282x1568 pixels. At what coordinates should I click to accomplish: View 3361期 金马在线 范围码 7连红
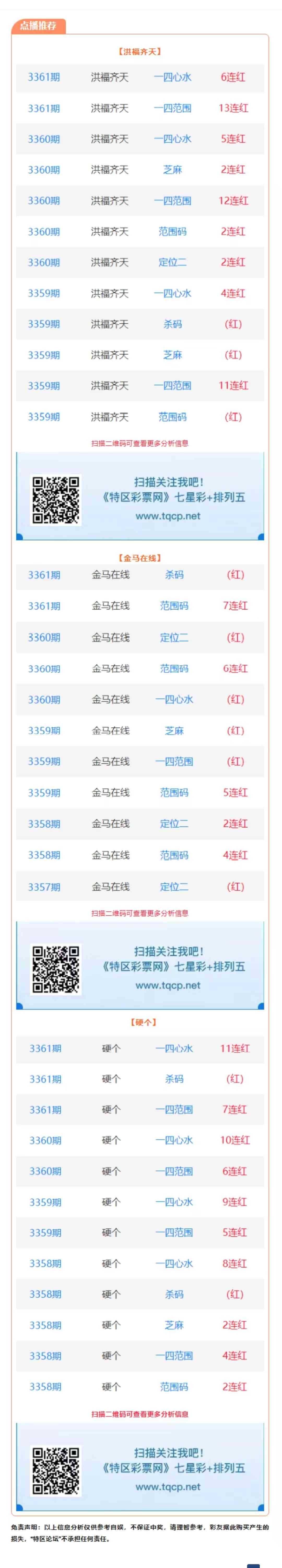coord(140,606)
